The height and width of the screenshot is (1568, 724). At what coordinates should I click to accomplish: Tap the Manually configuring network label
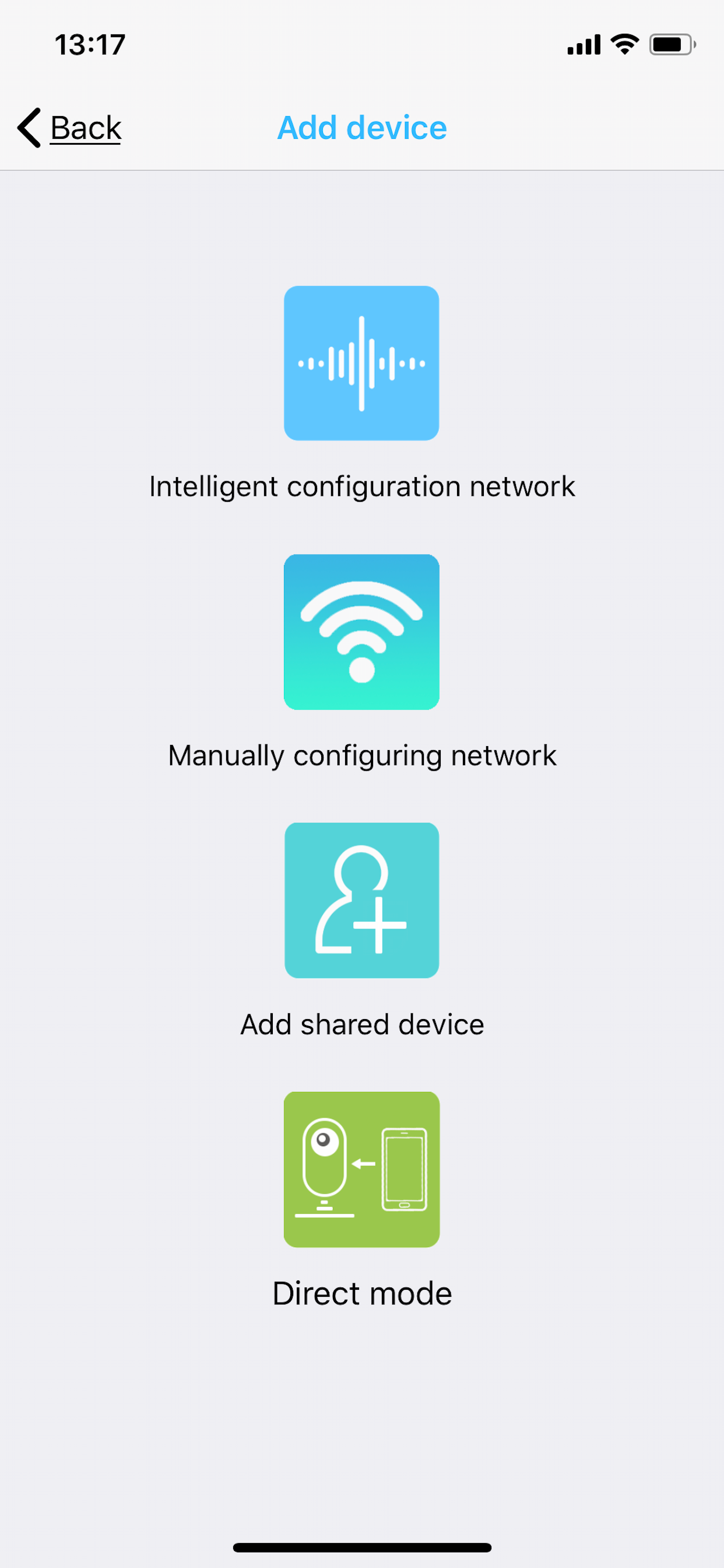click(361, 755)
